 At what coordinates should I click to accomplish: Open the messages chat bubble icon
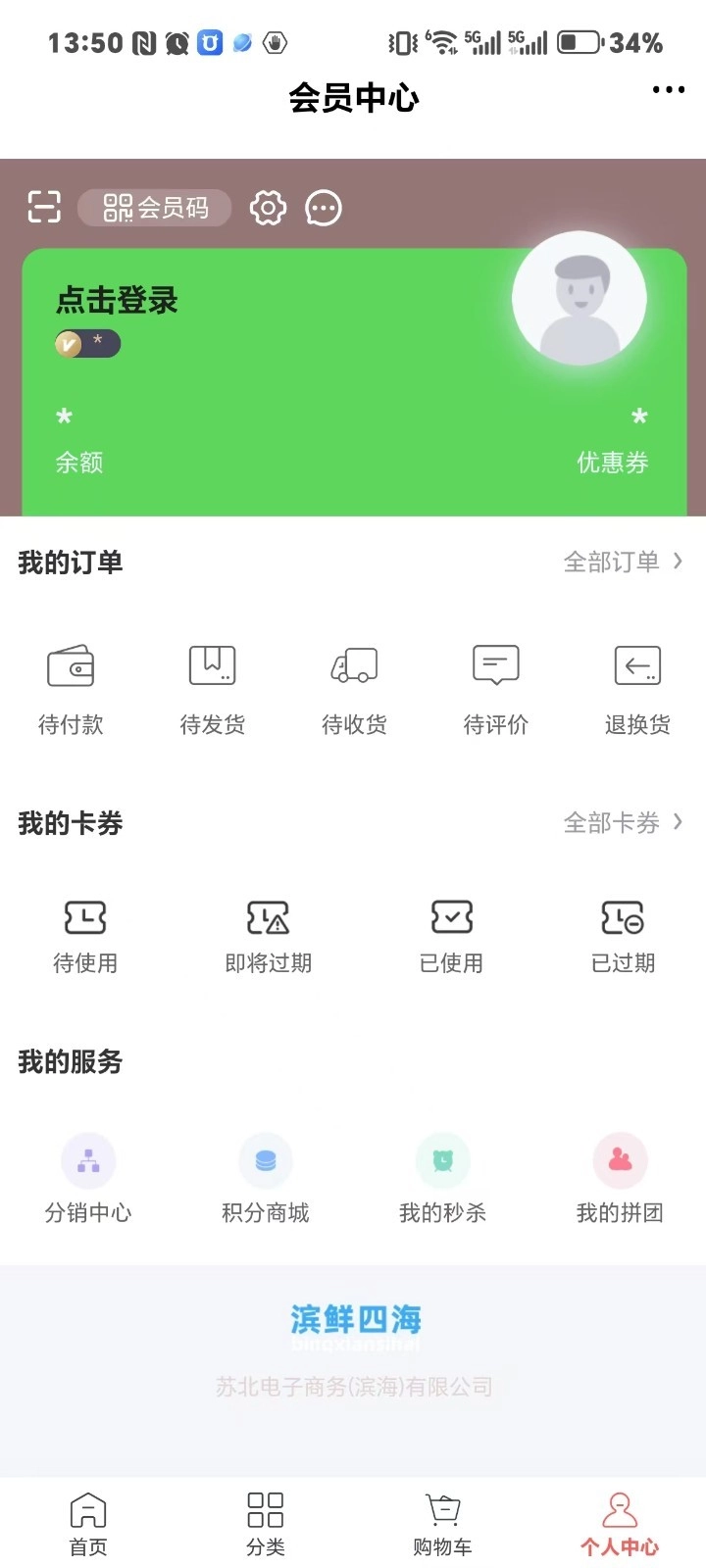coord(324,208)
